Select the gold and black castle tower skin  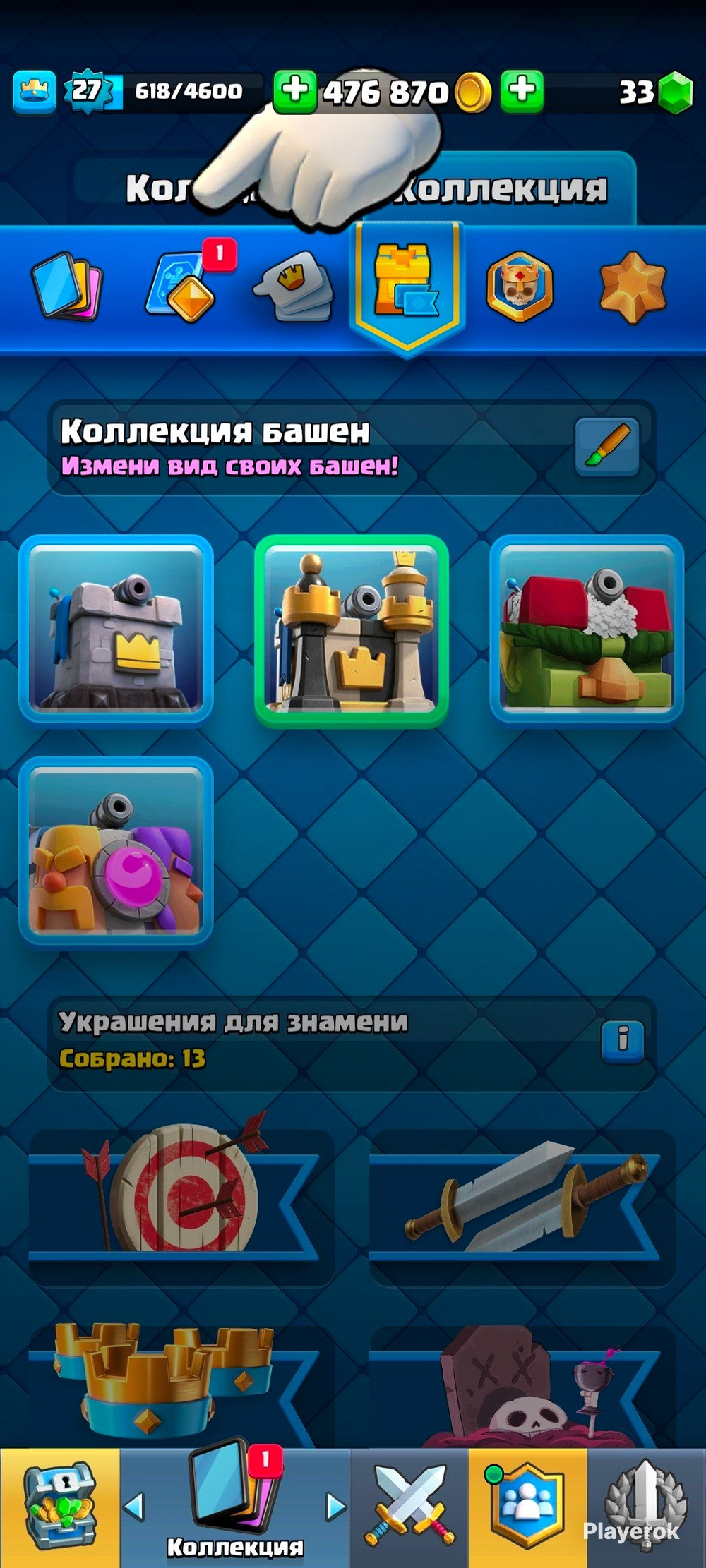point(351,630)
